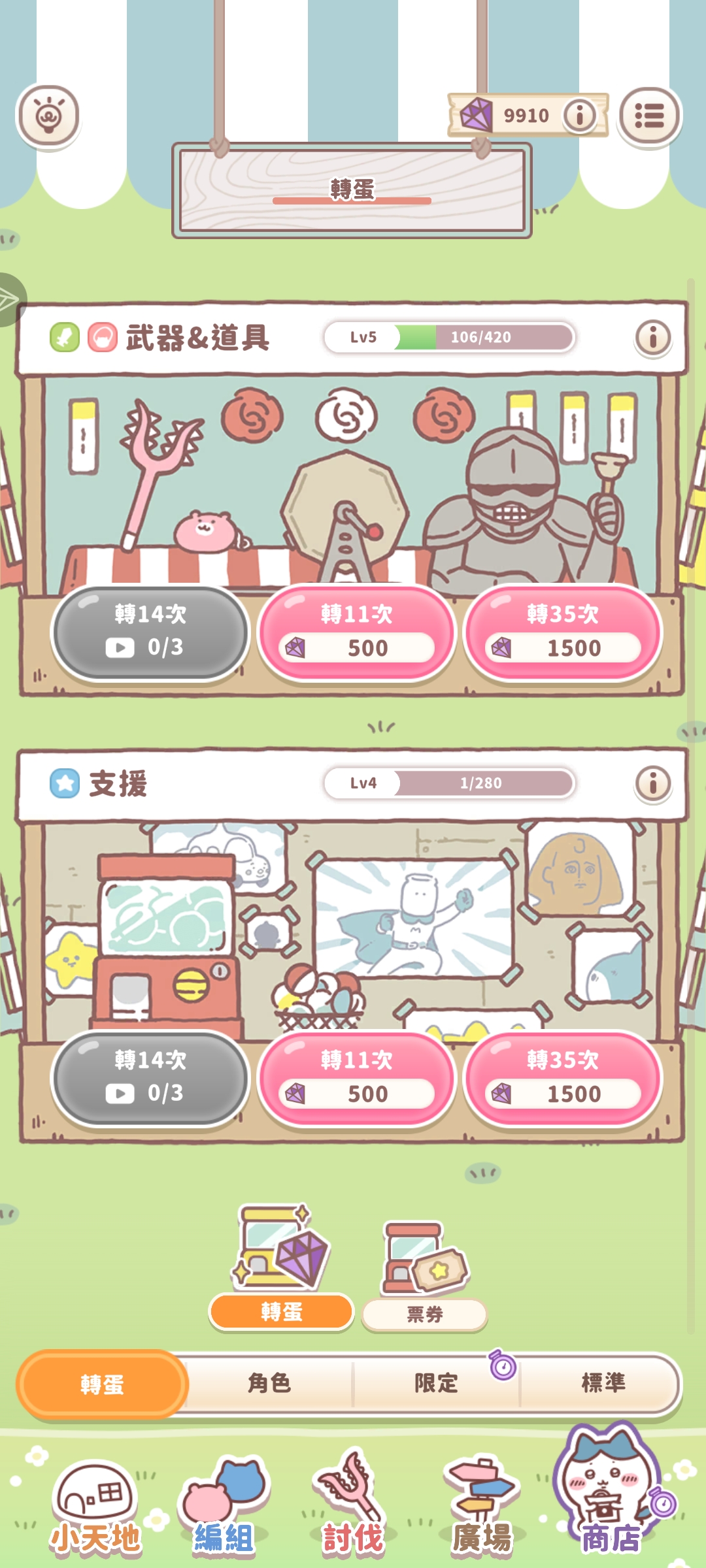Open the list menu icon
Screen dimensions: 706x1568
[650, 116]
